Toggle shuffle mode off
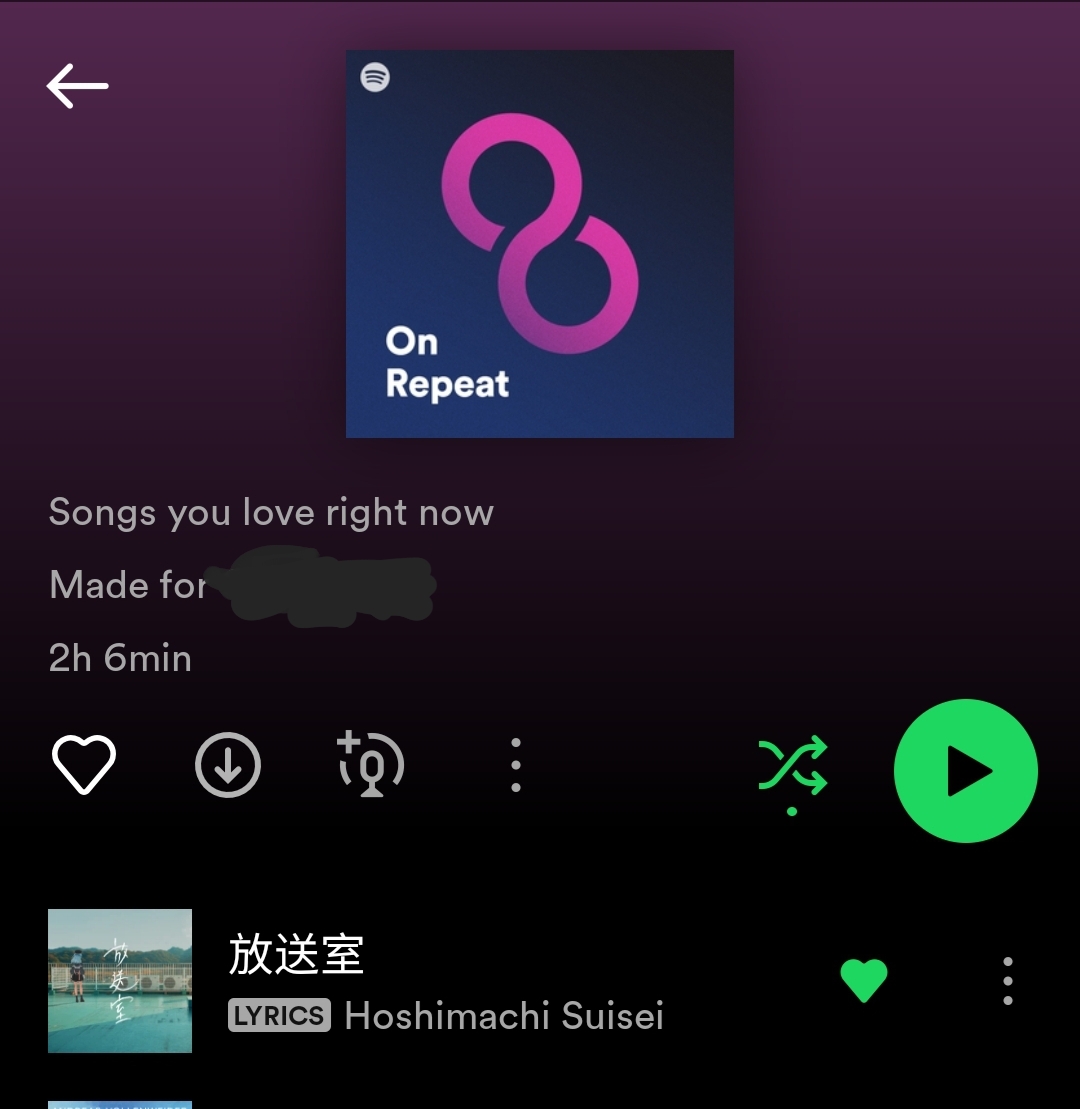The width and height of the screenshot is (1080, 1109). coord(793,766)
